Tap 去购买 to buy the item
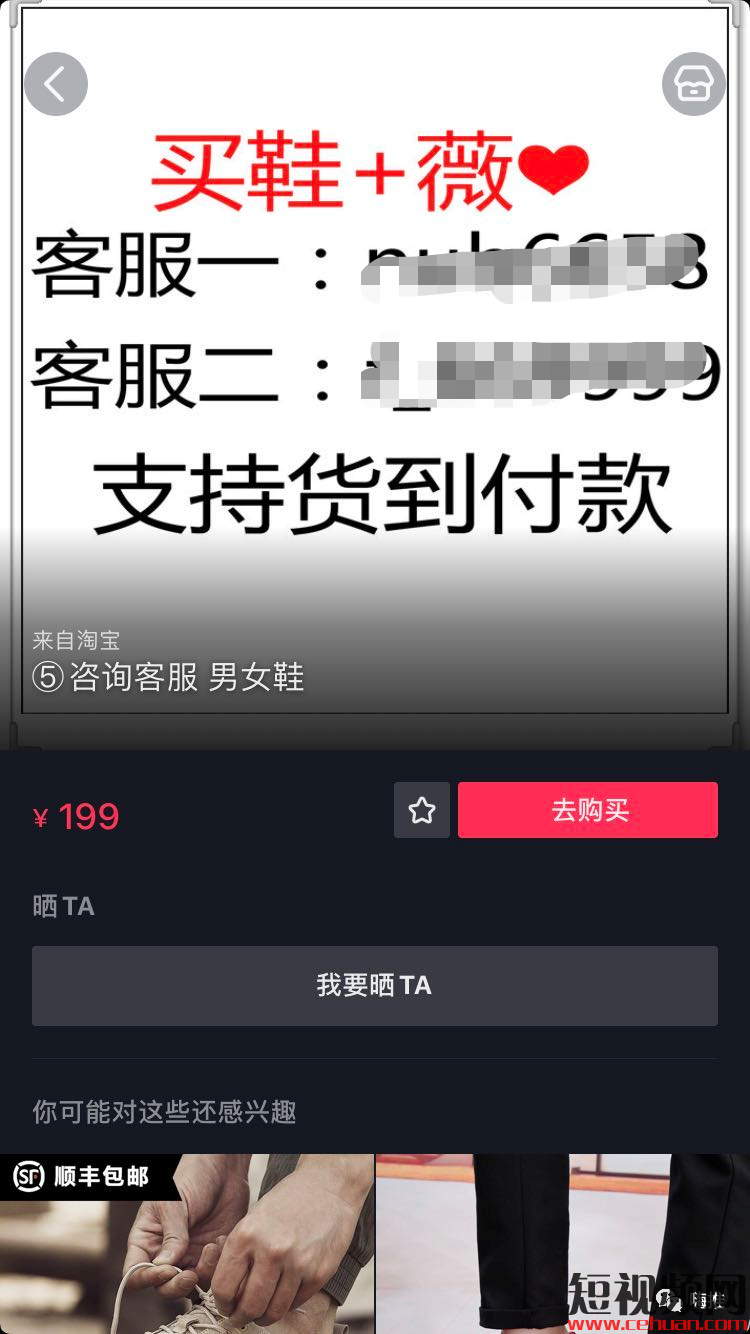 click(588, 810)
